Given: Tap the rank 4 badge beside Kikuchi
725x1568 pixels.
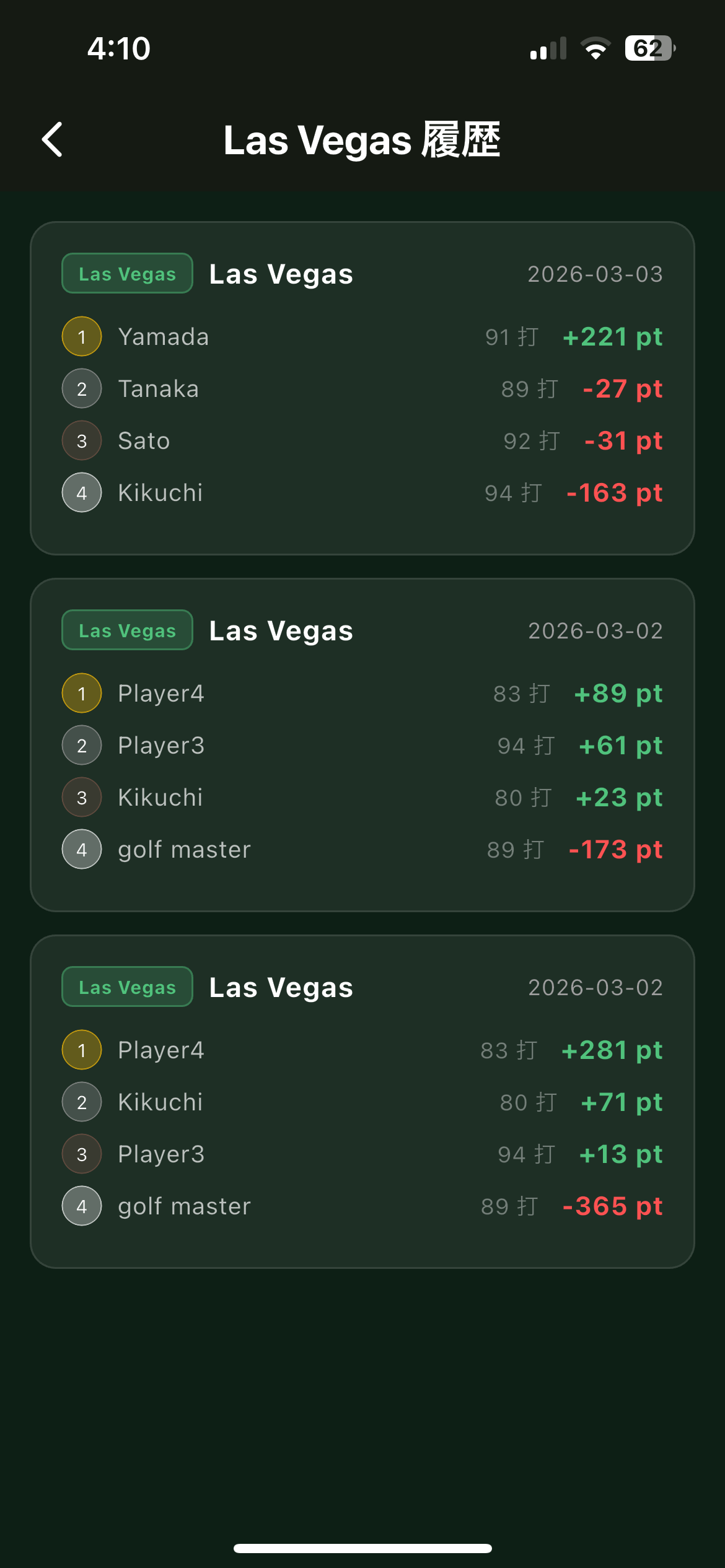Looking at the screenshot, I should coord(81,492).
